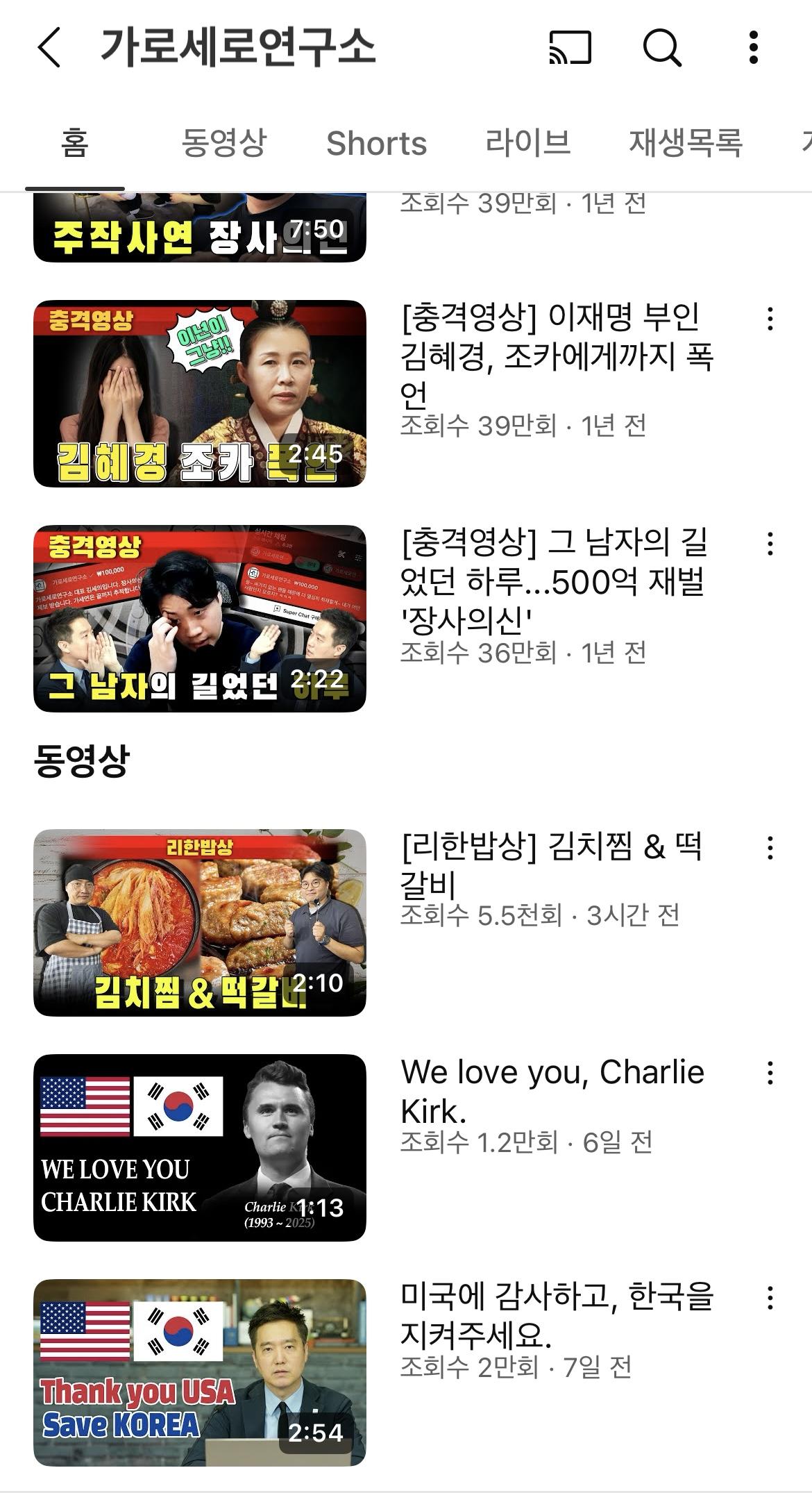Viewport: 812px width, 1493px height.
Task: Switch to the Shorts tab
Action: pos(378,144)
